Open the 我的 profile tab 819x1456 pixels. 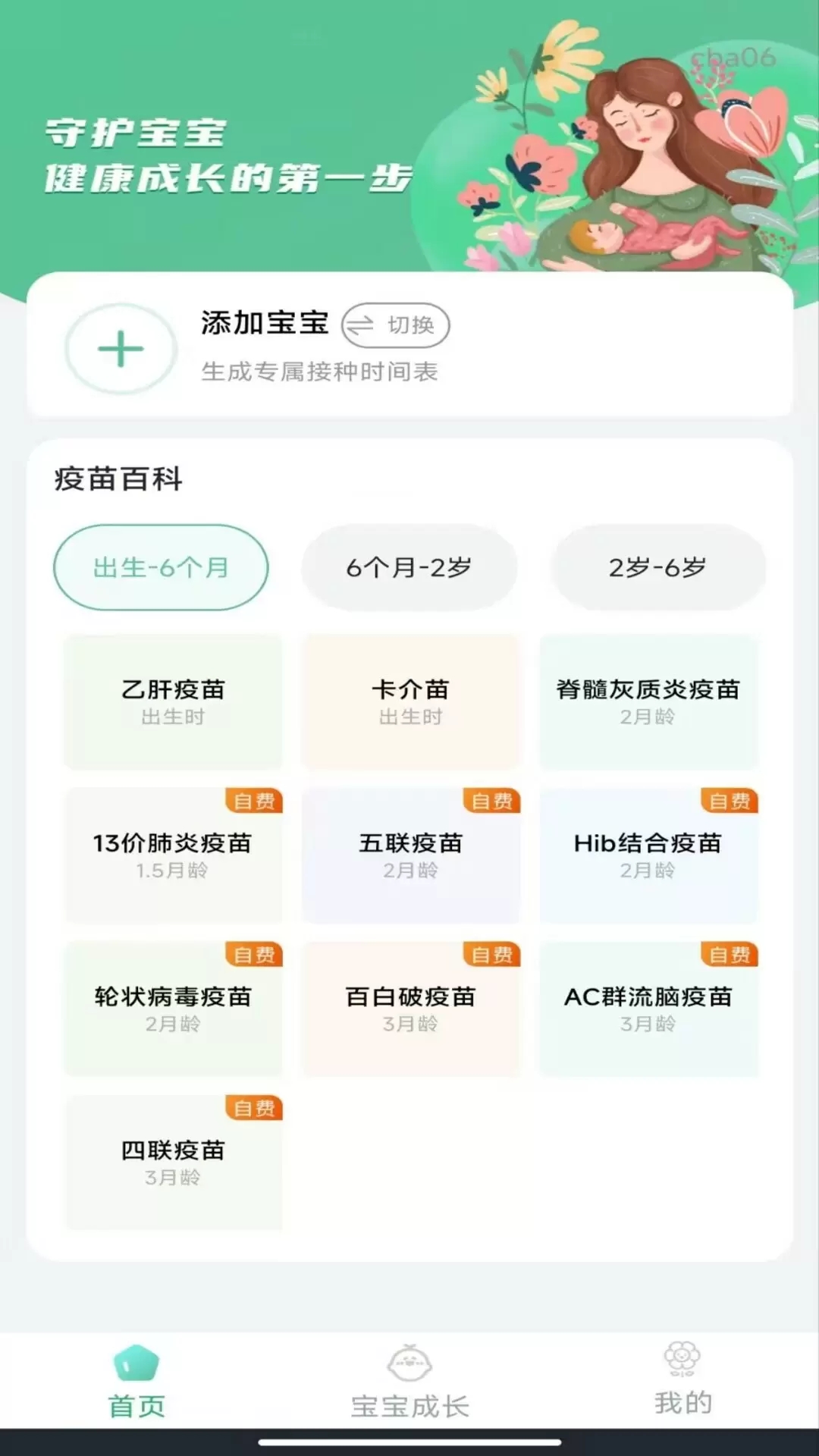[682, 1382]
